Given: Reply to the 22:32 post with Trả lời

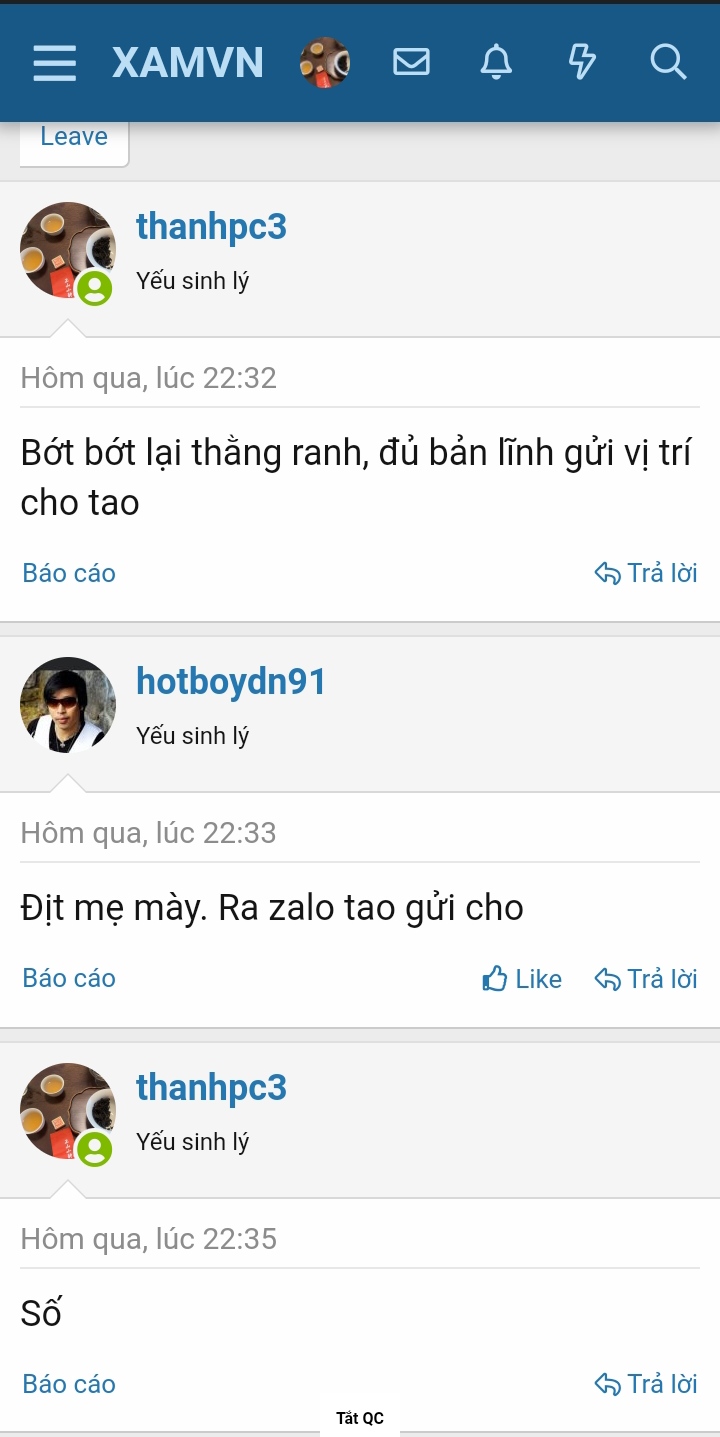Looking at the screenshot, I should pos(646,573).
